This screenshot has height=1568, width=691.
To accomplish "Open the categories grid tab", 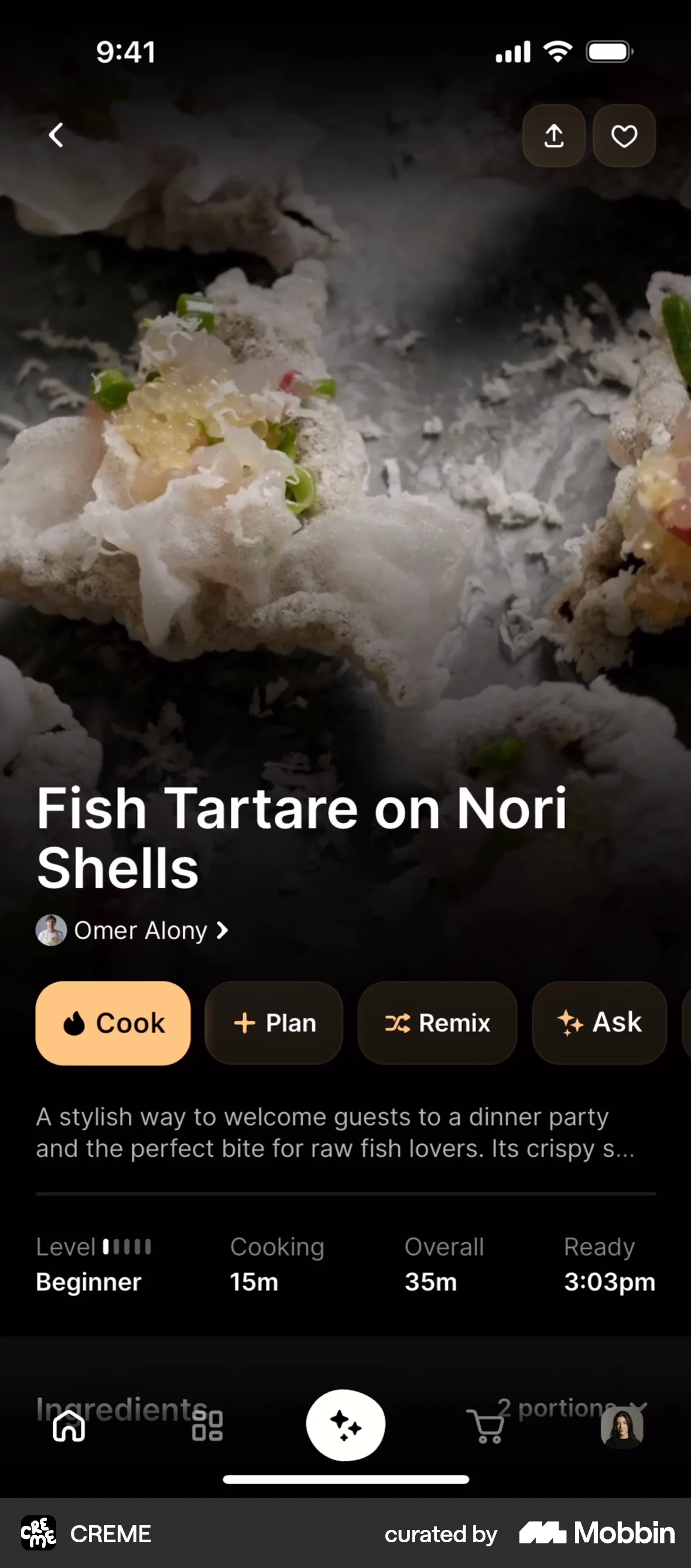I will [207, 1426].
